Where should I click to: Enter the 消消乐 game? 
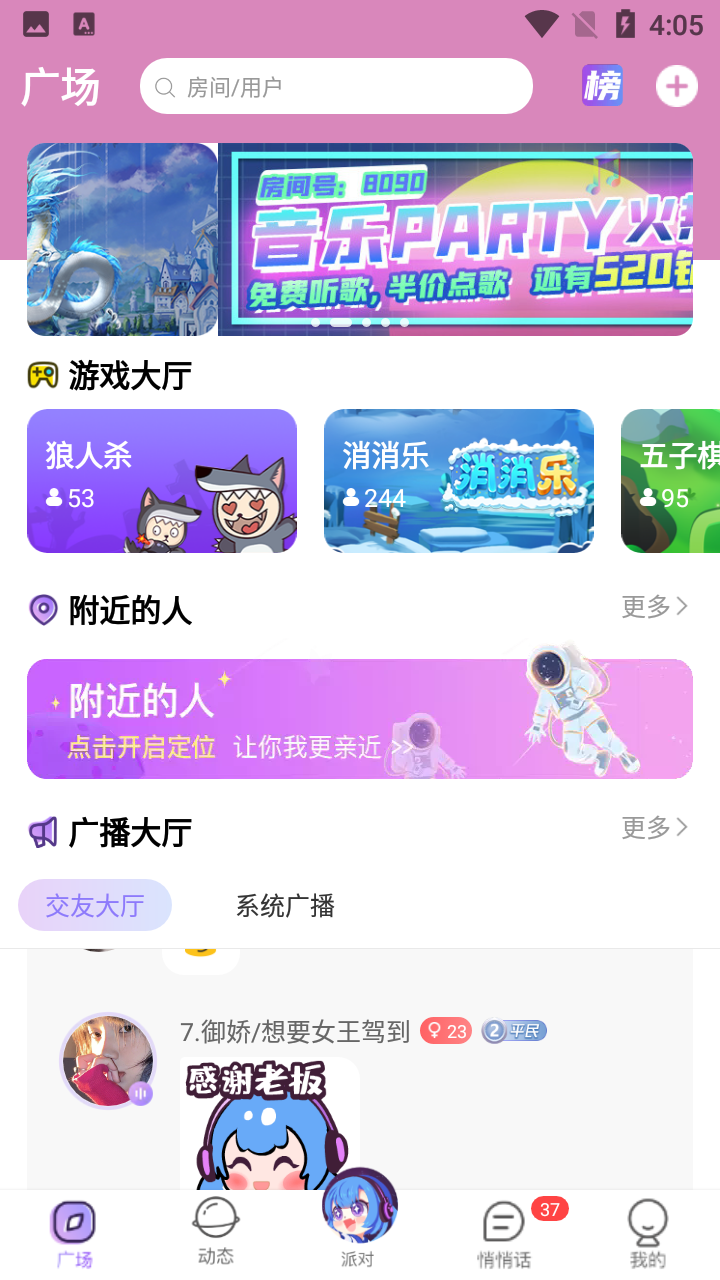[458, 481]
